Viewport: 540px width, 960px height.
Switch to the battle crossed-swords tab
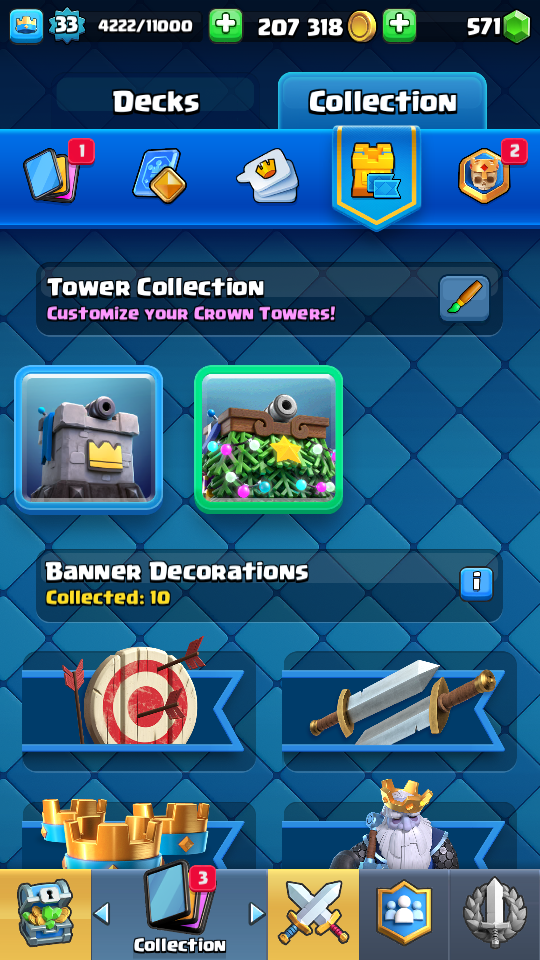(313, 914)
